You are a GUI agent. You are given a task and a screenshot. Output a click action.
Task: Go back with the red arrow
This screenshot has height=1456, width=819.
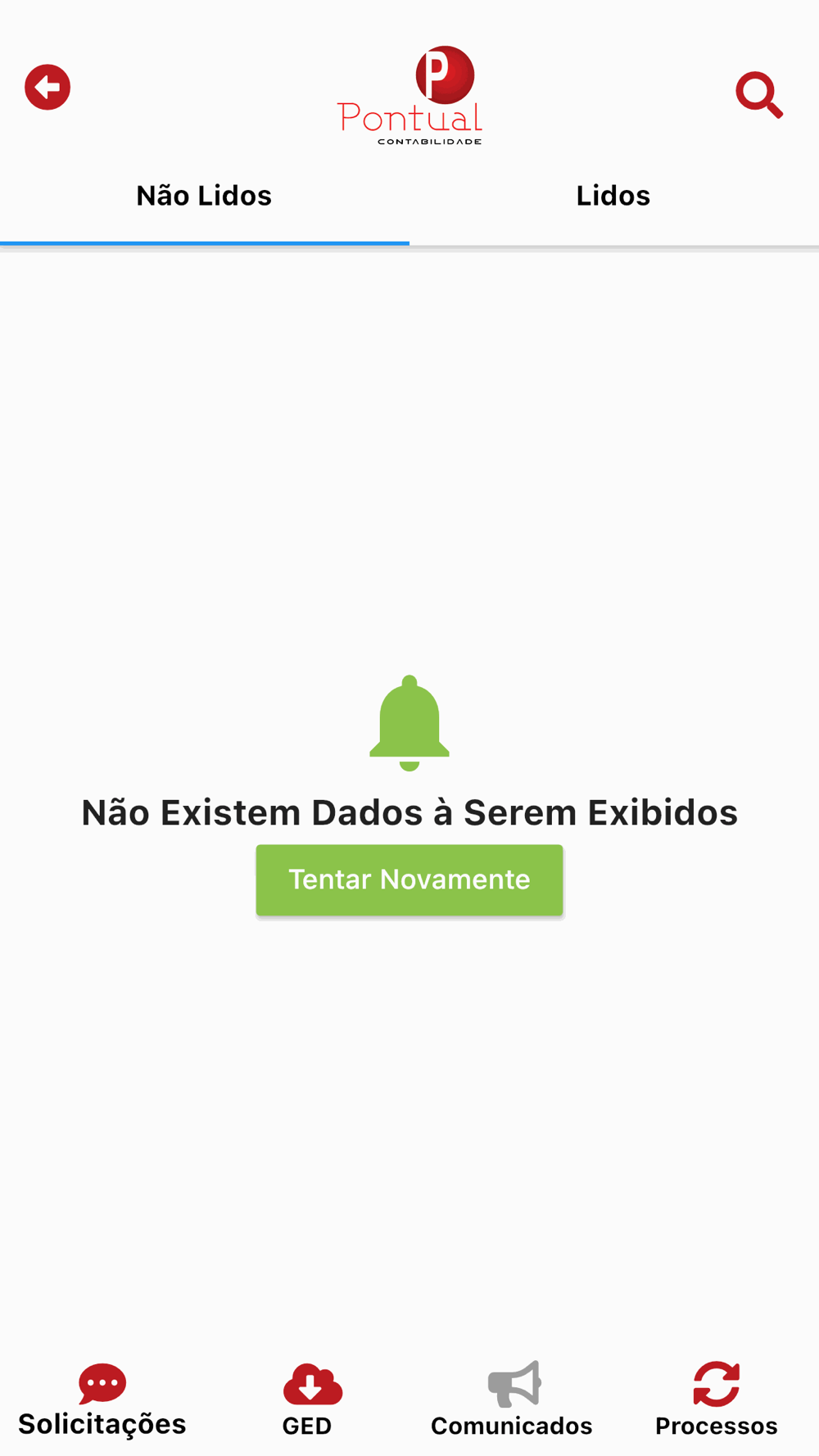pos(48,87)
